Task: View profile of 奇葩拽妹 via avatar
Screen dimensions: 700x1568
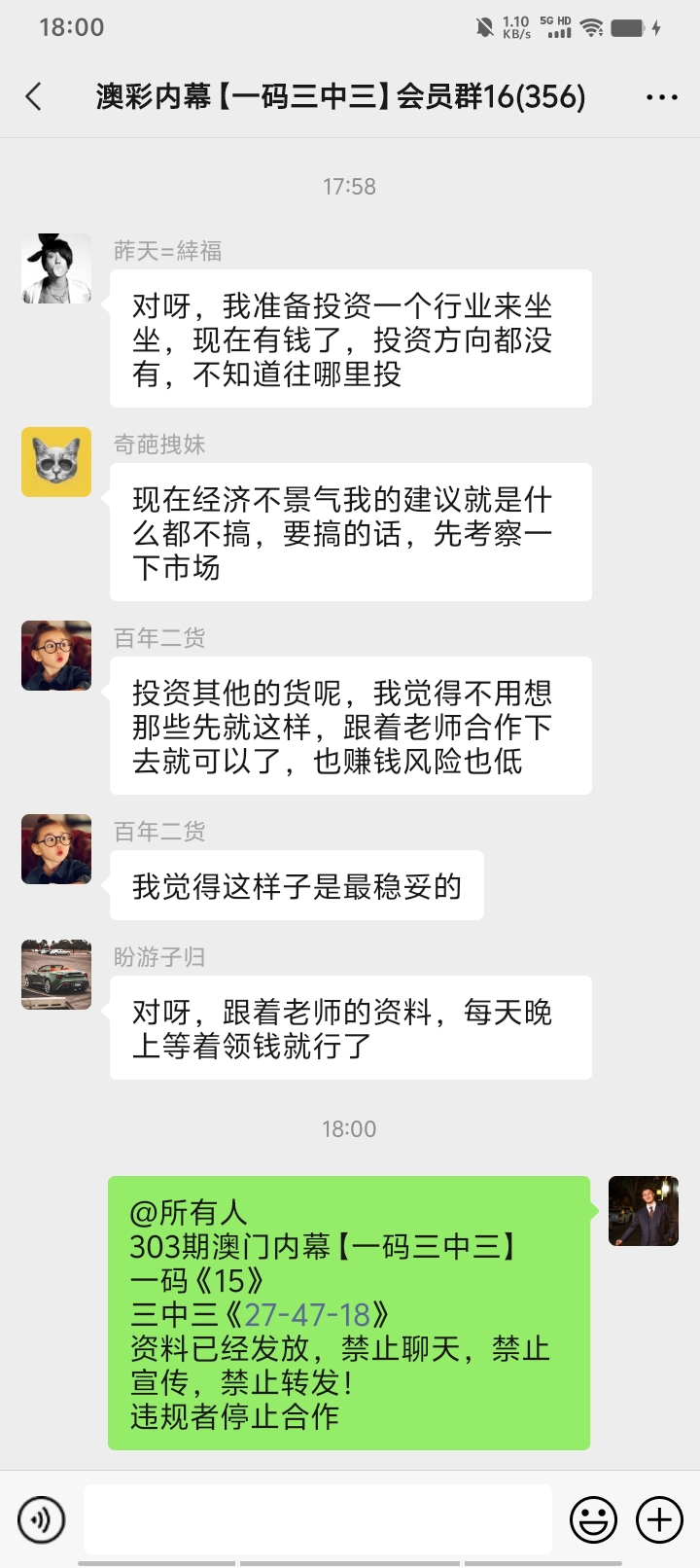Action: click(x=56, y=462)
